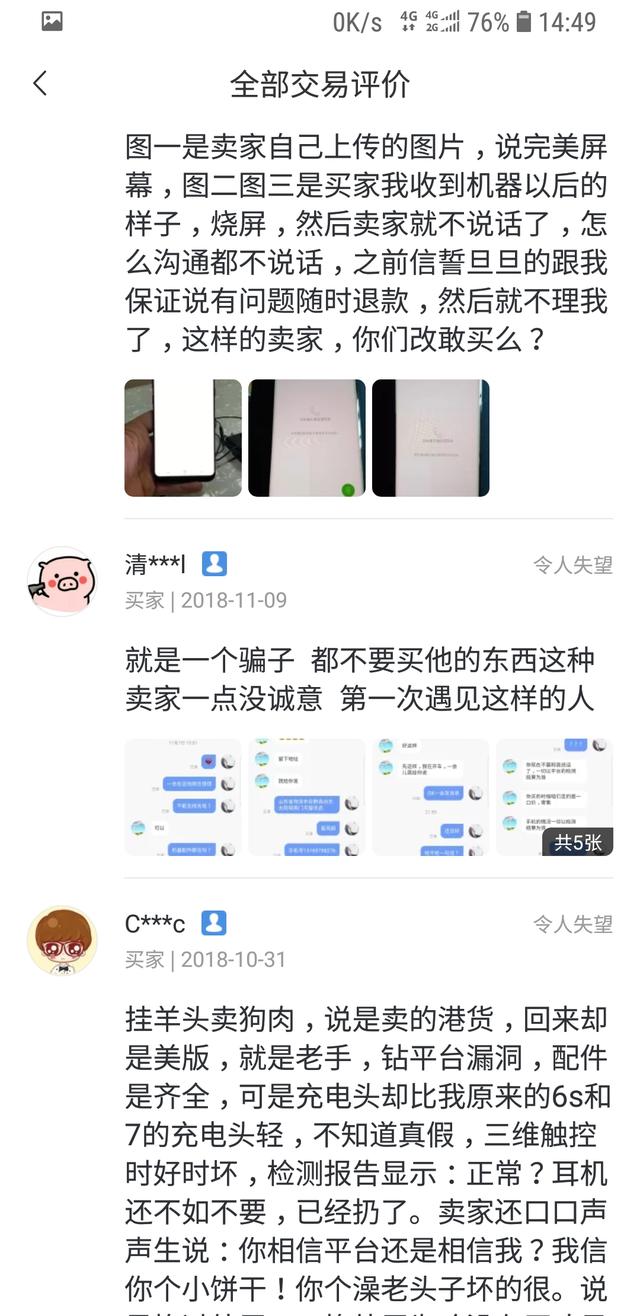Open the first photo in the top review

[183, 438]
